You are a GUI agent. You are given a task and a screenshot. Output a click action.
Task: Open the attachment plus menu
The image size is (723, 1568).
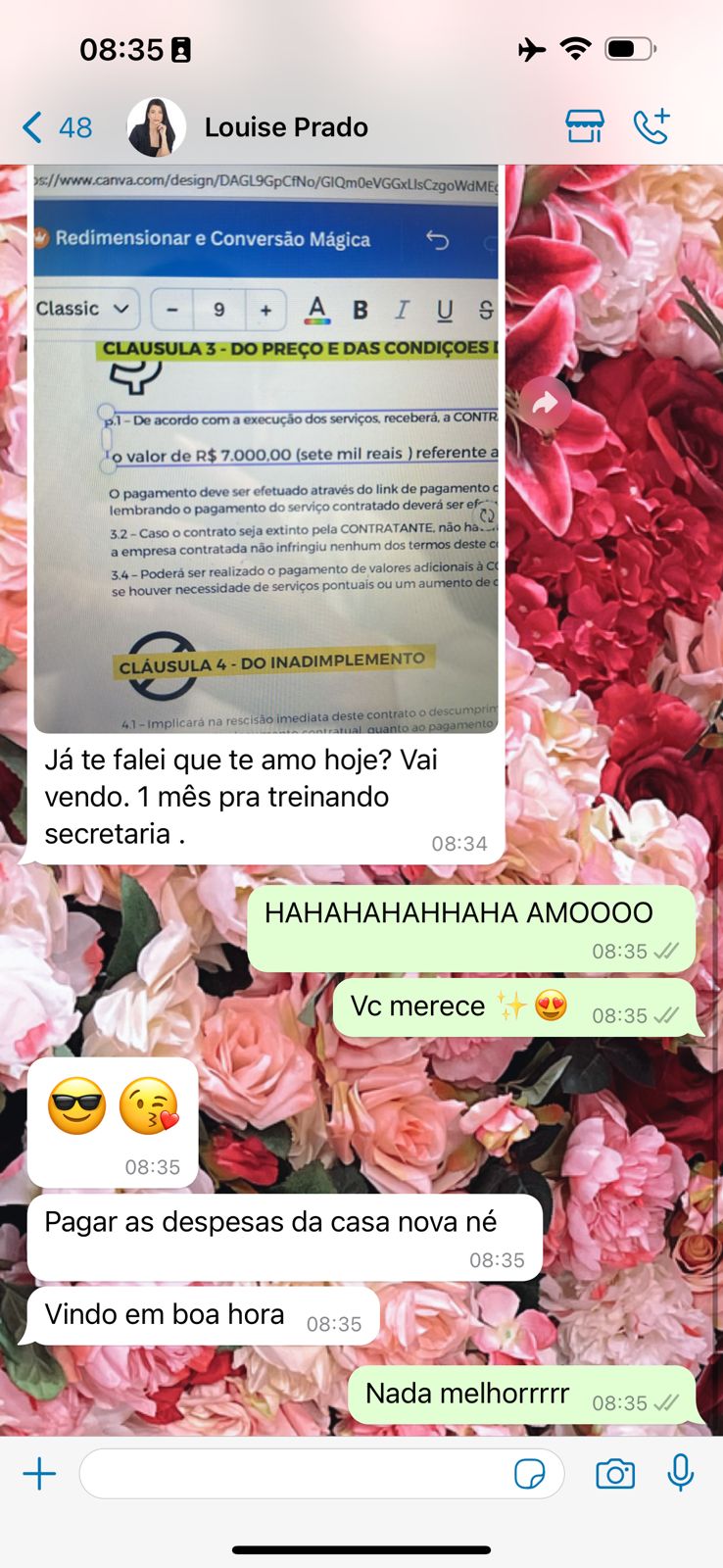[39, 1473]
